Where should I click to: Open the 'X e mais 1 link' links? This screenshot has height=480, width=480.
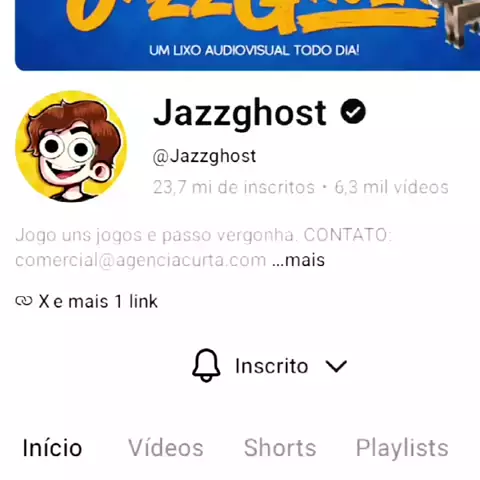[x=87, y=302]
